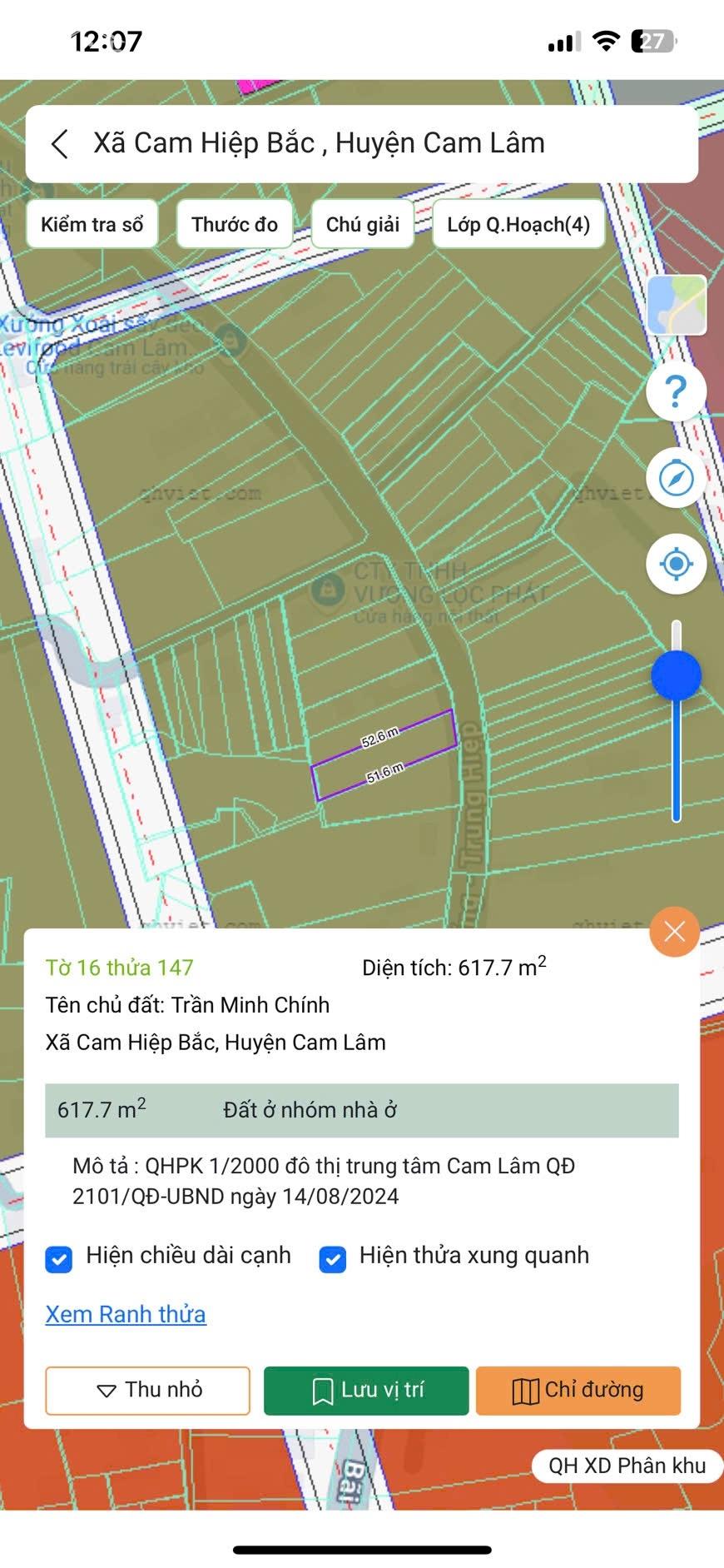Uncheck Hiện thửa xung quanh
Screen dimensions: 724x1568
[x=333, y=1259]
